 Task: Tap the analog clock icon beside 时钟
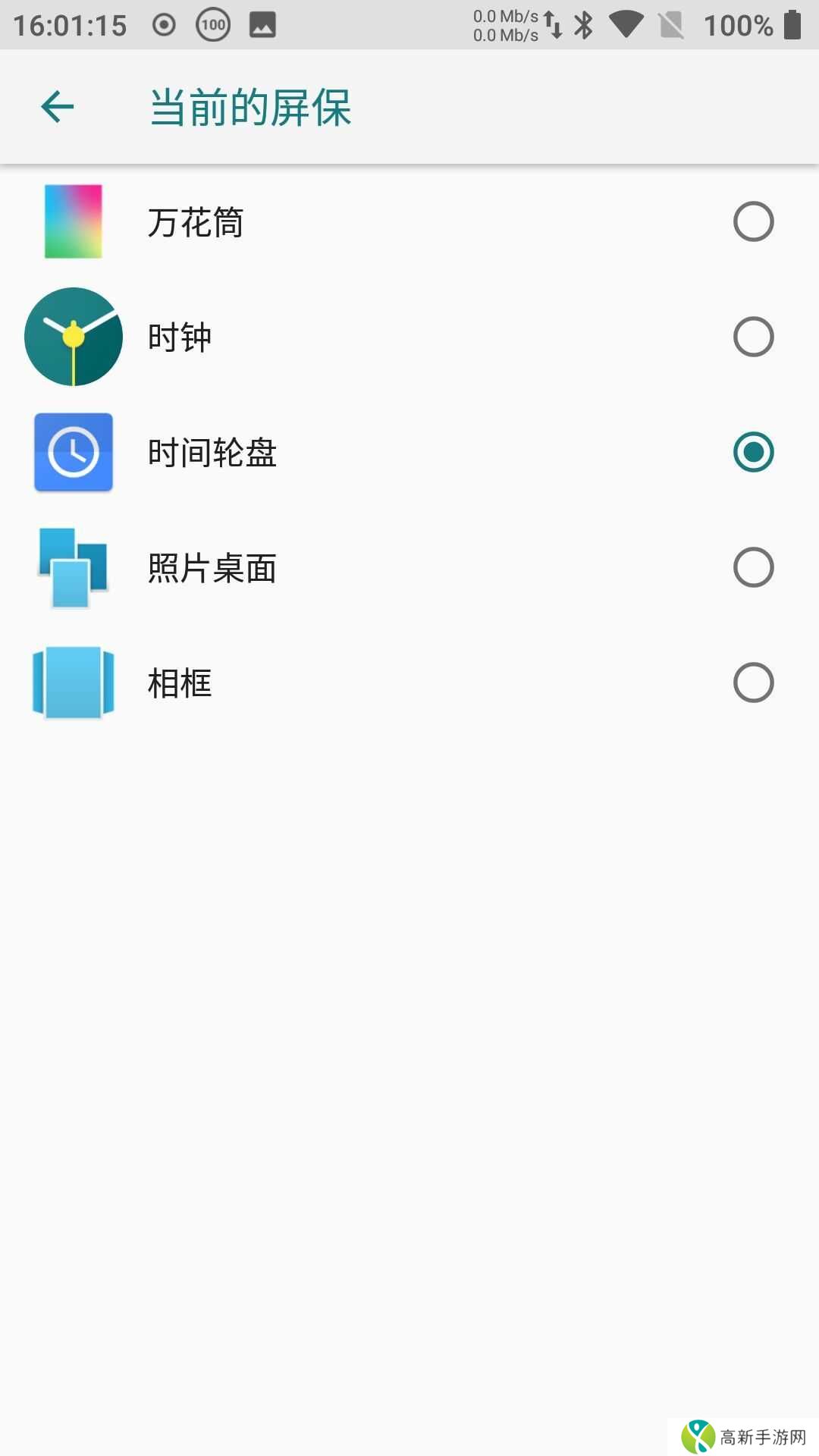click(74, 337)
